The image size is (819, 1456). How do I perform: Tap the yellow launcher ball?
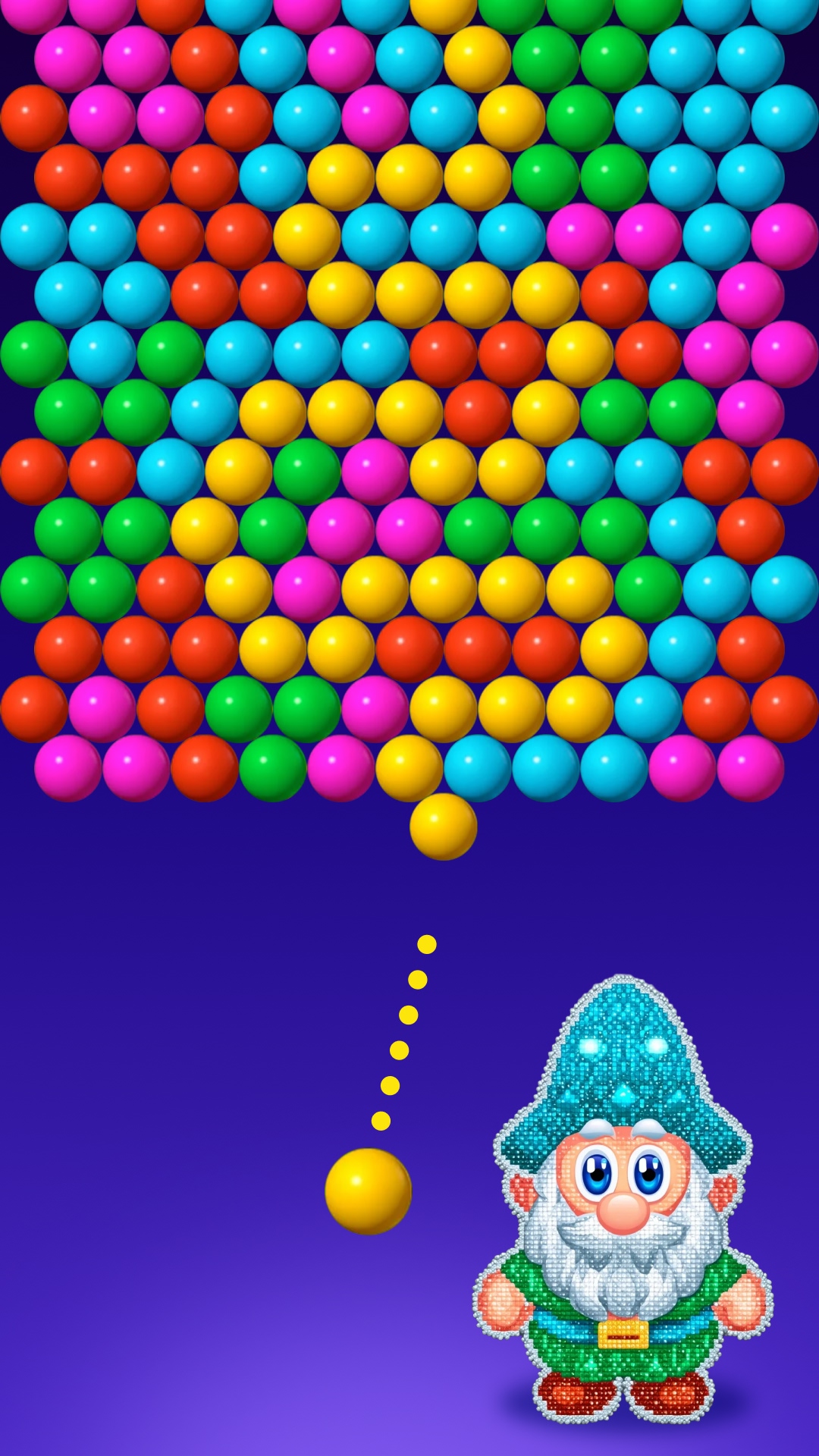(x=368, y=1191)
